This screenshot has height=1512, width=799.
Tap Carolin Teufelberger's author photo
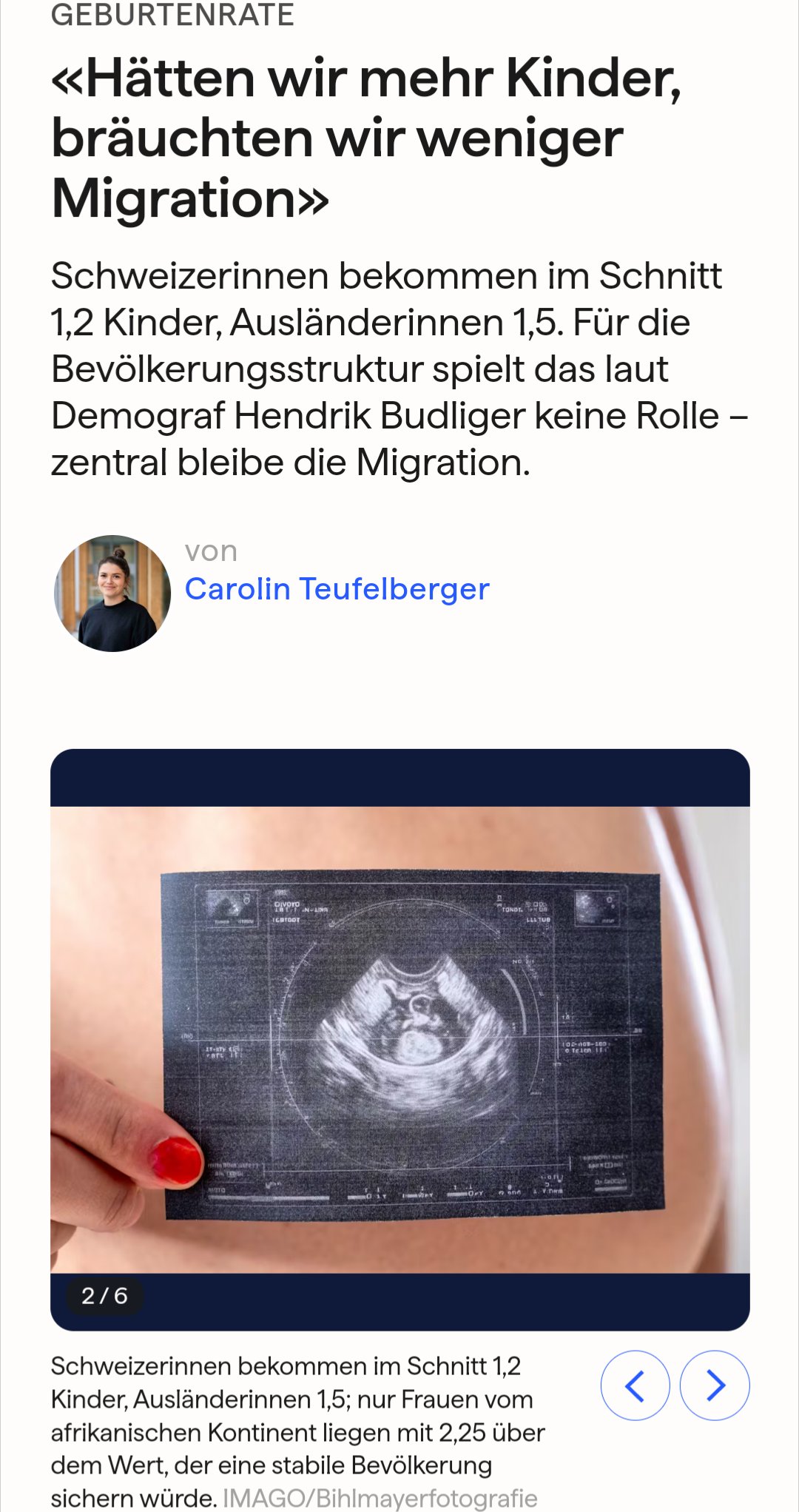(x=112, y=594)
